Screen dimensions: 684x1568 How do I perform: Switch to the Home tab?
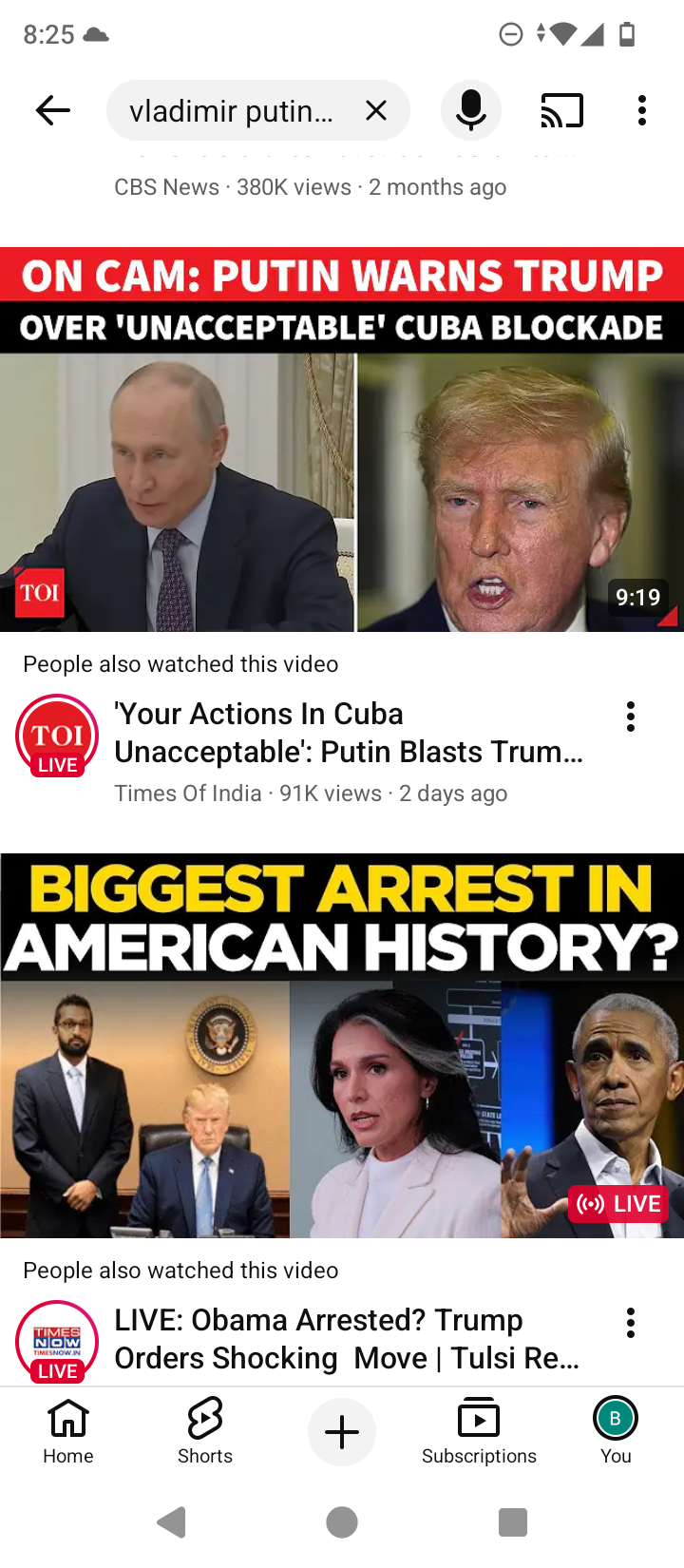[x=68, y=1431]
